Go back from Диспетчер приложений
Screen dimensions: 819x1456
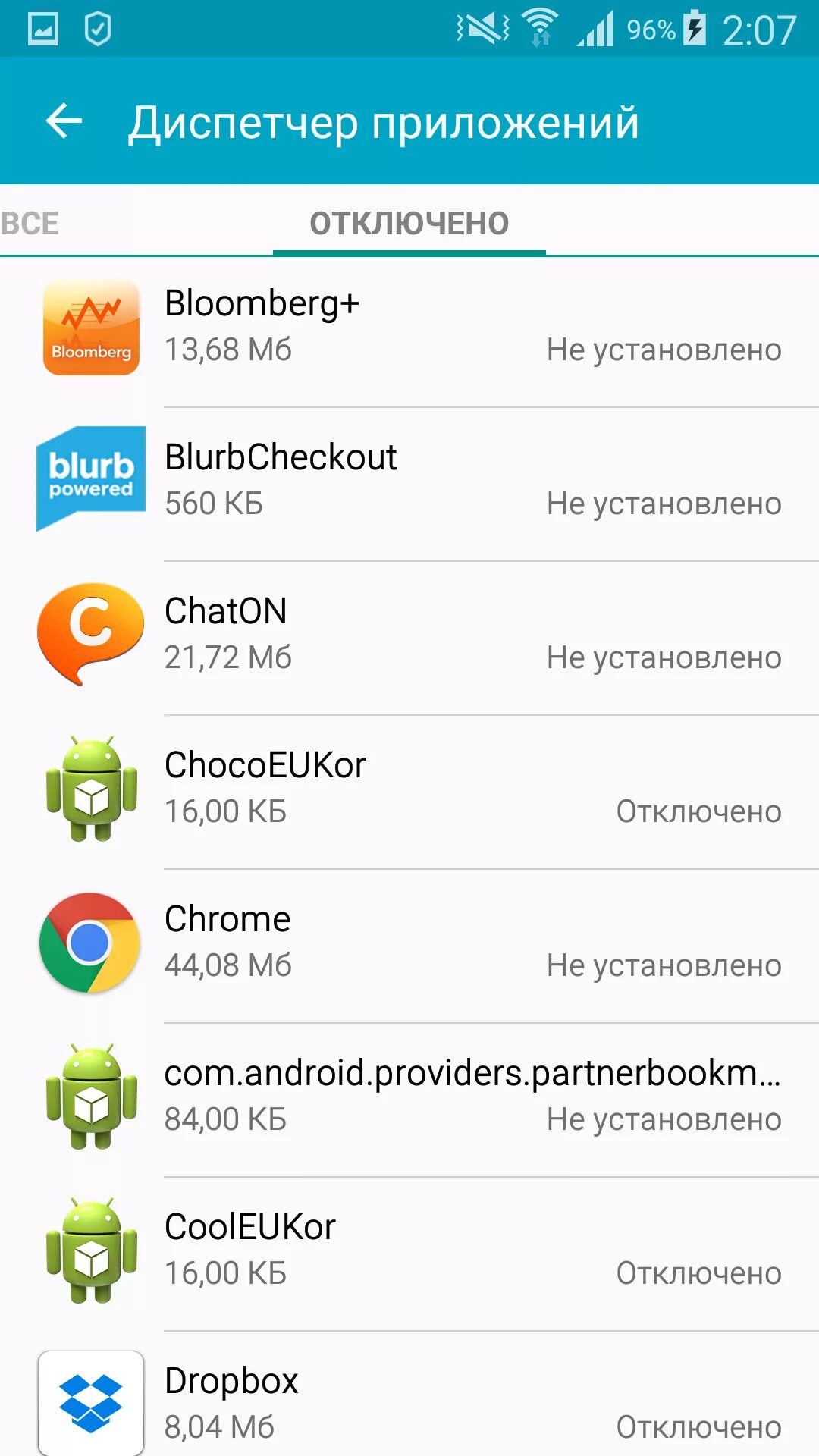point(64,121)
